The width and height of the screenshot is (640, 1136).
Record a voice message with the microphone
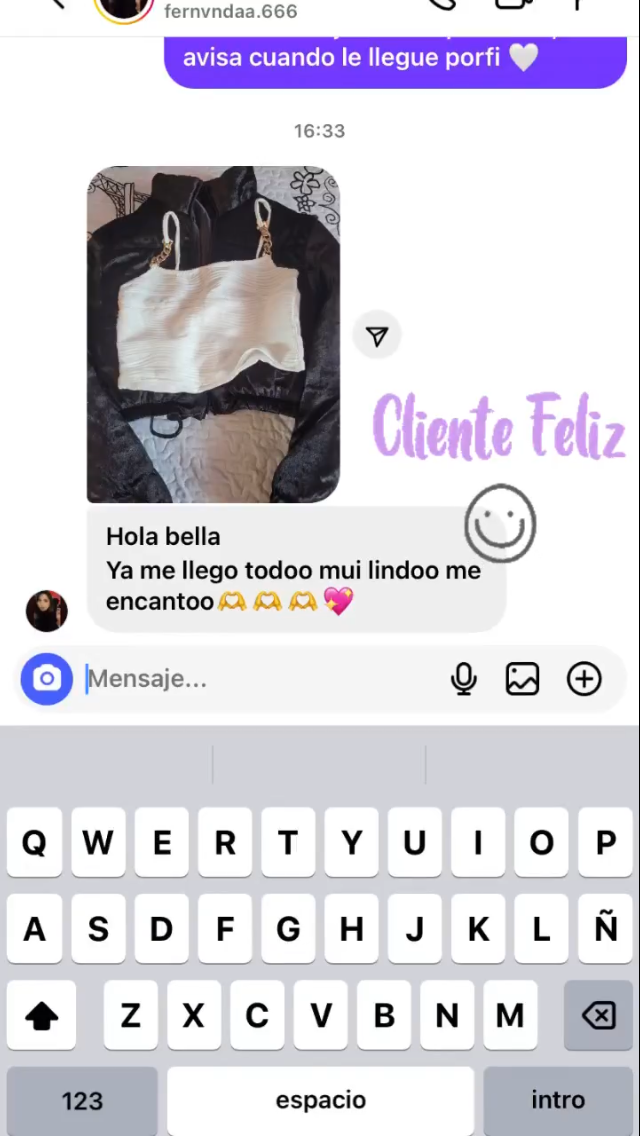(x=463, y=679)
